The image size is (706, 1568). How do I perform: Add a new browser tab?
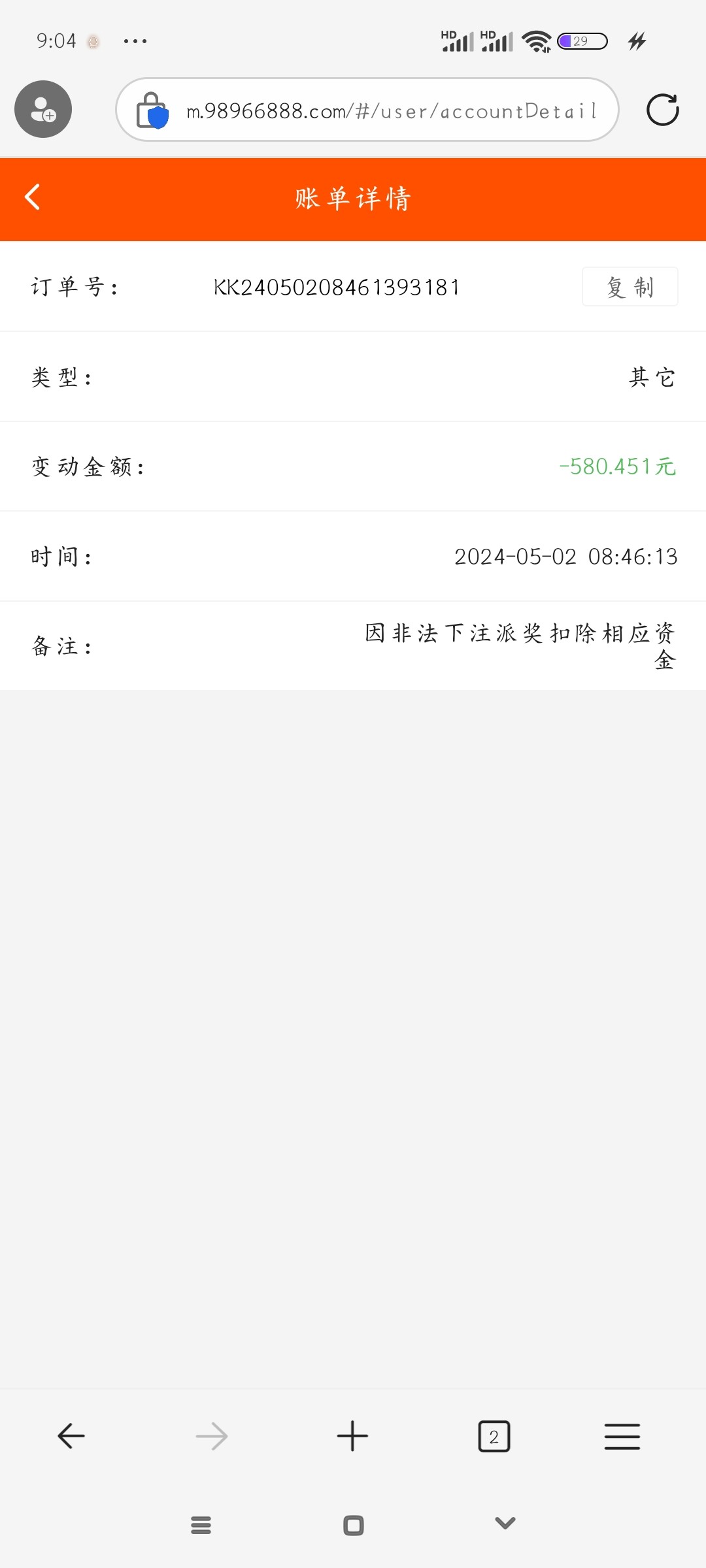[352, 1436]
